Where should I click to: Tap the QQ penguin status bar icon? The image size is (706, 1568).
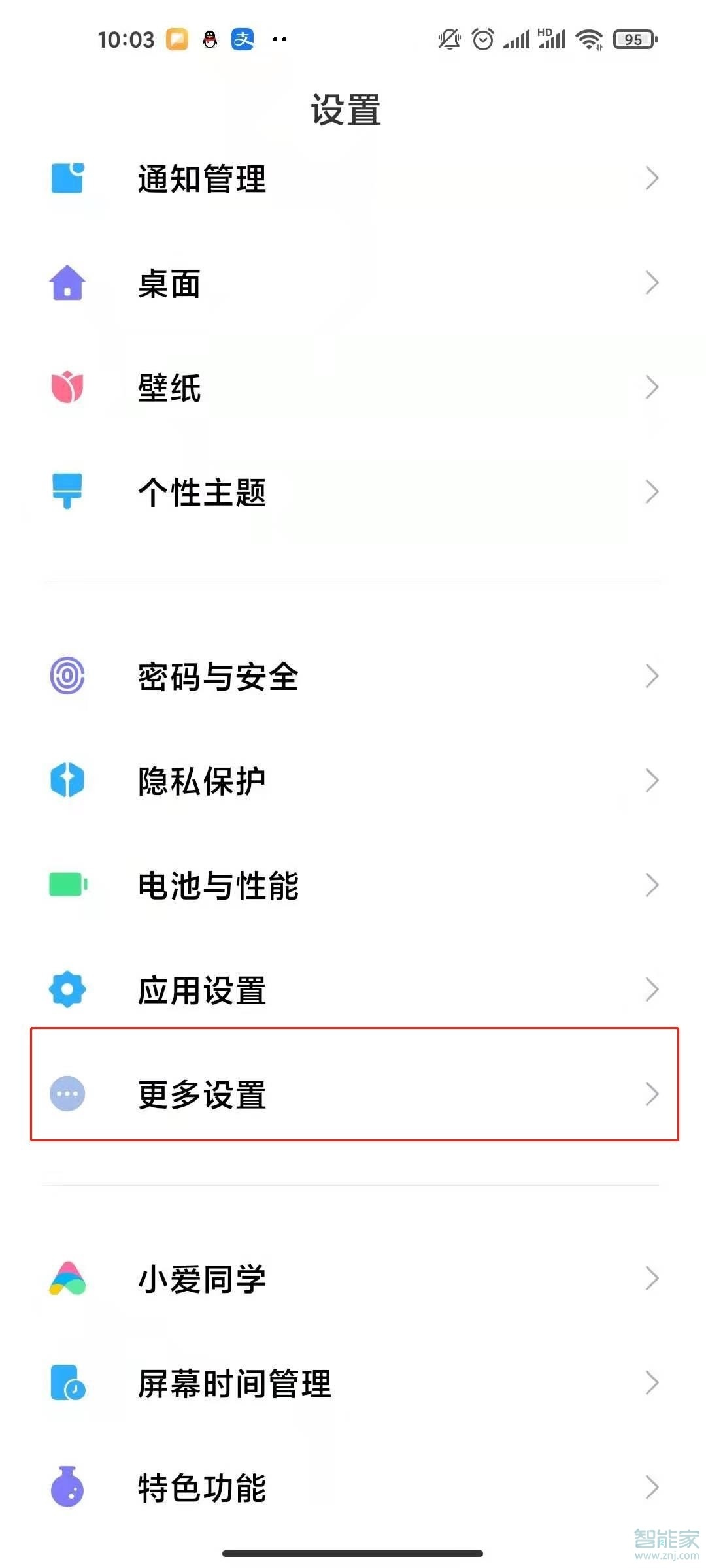(209, 39)
